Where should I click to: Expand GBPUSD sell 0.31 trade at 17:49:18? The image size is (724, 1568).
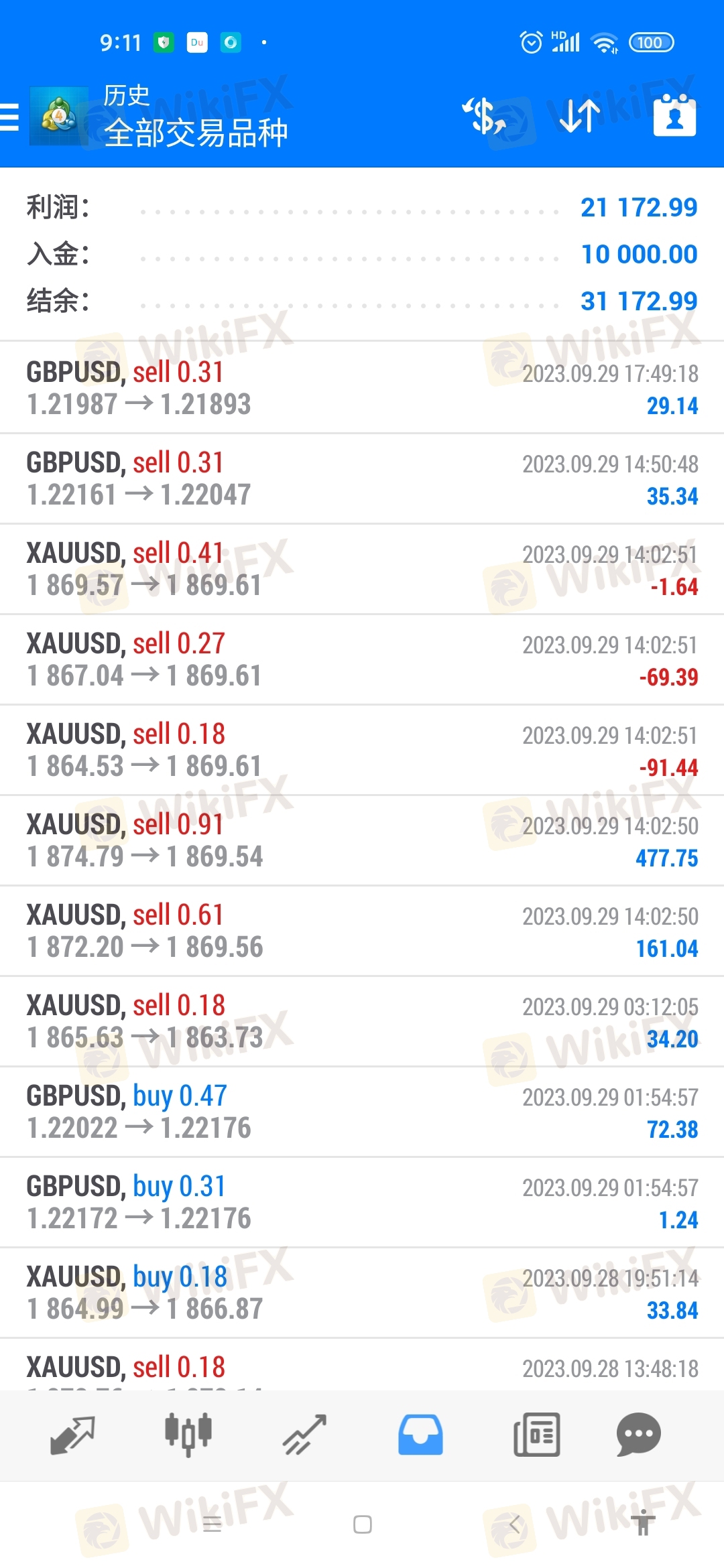pyautogui.click(x=362, y=388)
